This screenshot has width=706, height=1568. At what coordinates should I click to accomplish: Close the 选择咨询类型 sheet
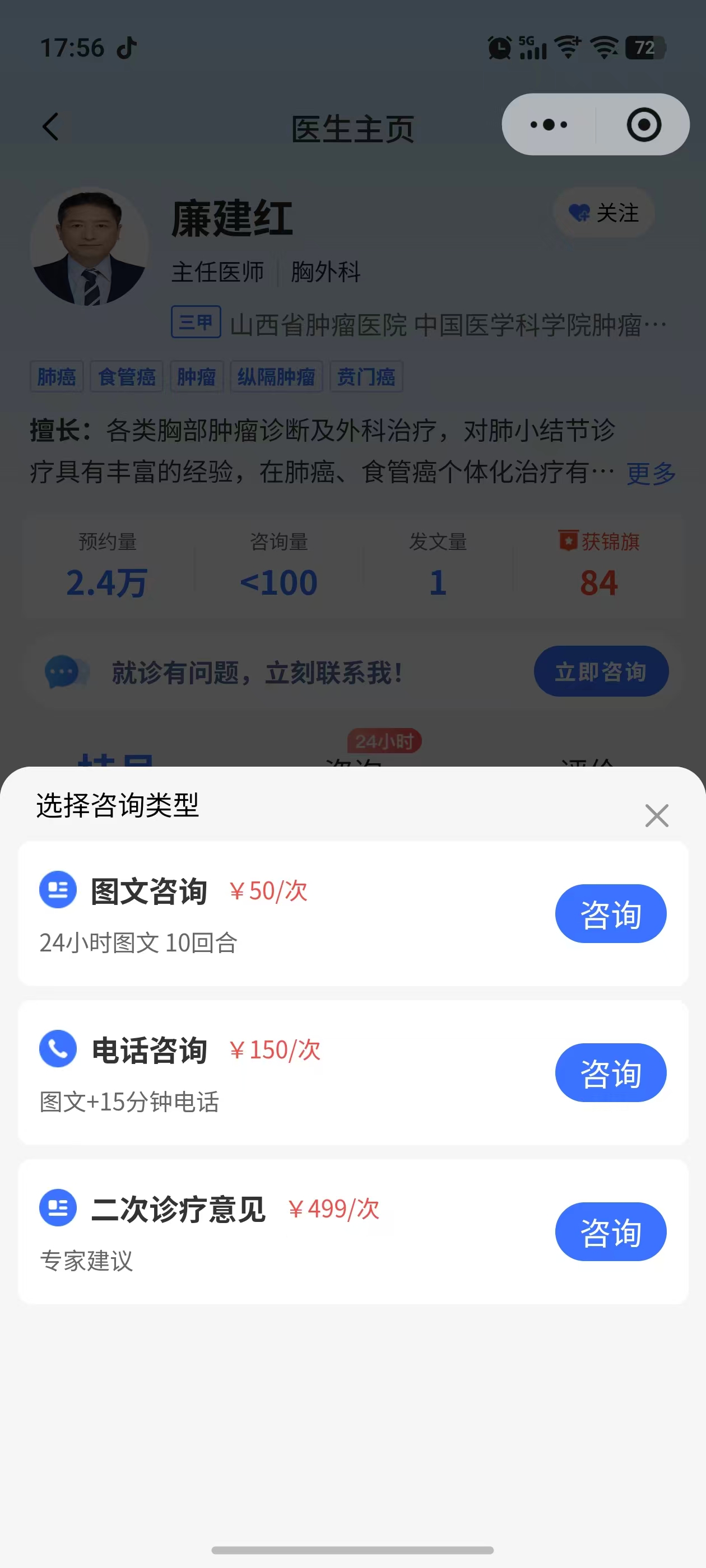coord(656,816)
